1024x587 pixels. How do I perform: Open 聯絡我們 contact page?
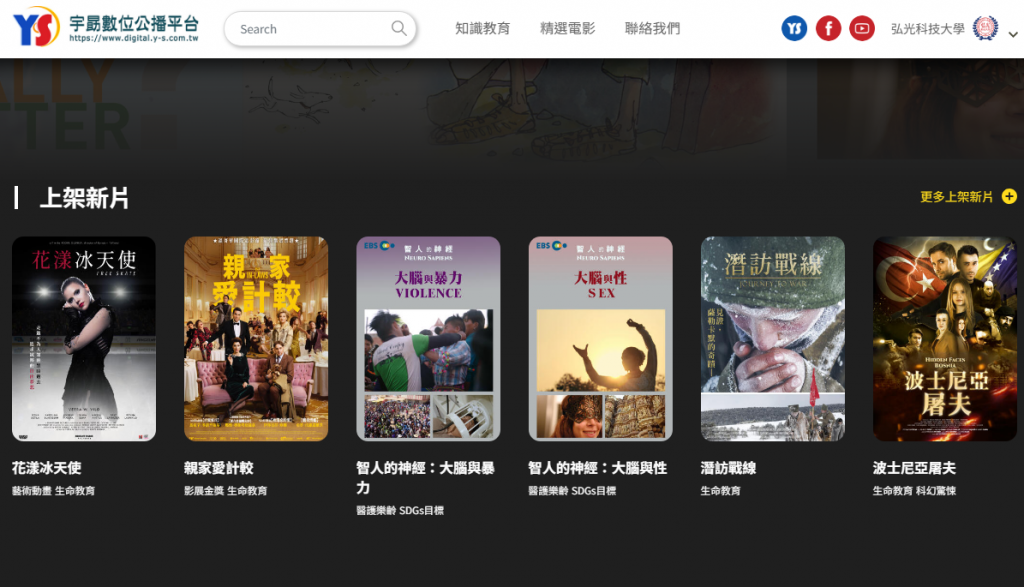tap(652, 29)
